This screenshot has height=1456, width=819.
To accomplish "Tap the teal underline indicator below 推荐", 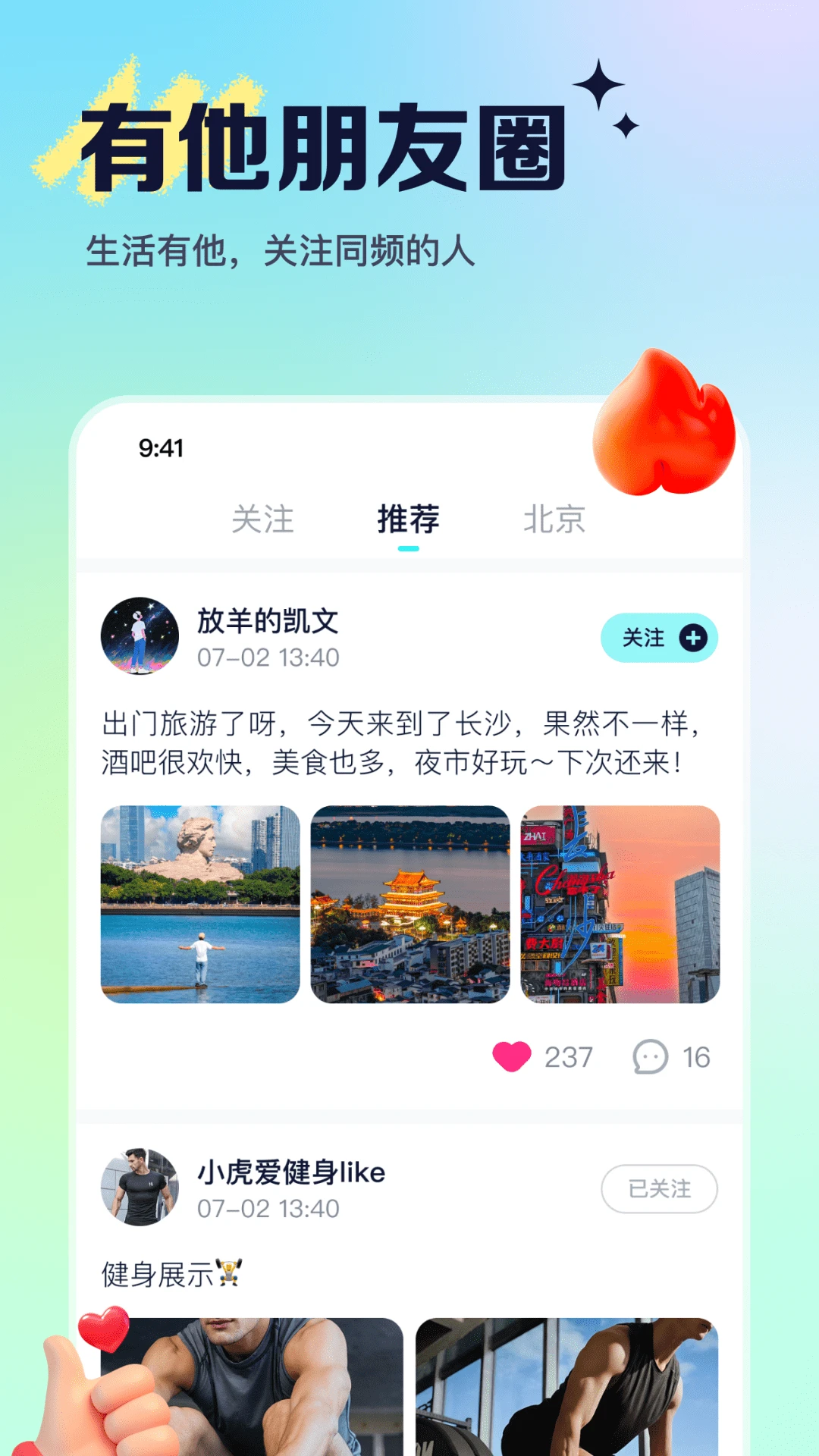I will pos(407,548).
